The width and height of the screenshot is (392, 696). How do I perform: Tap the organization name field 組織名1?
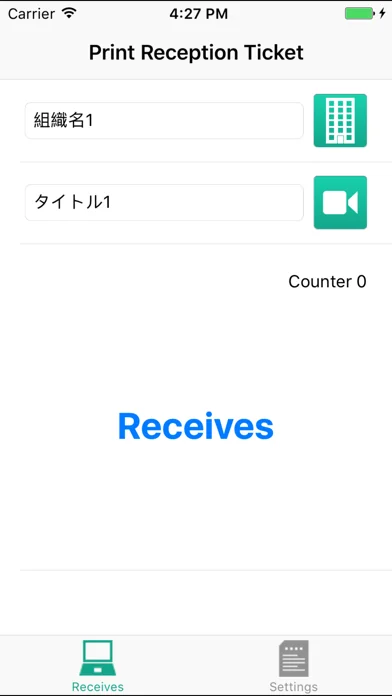coord(164,121)
